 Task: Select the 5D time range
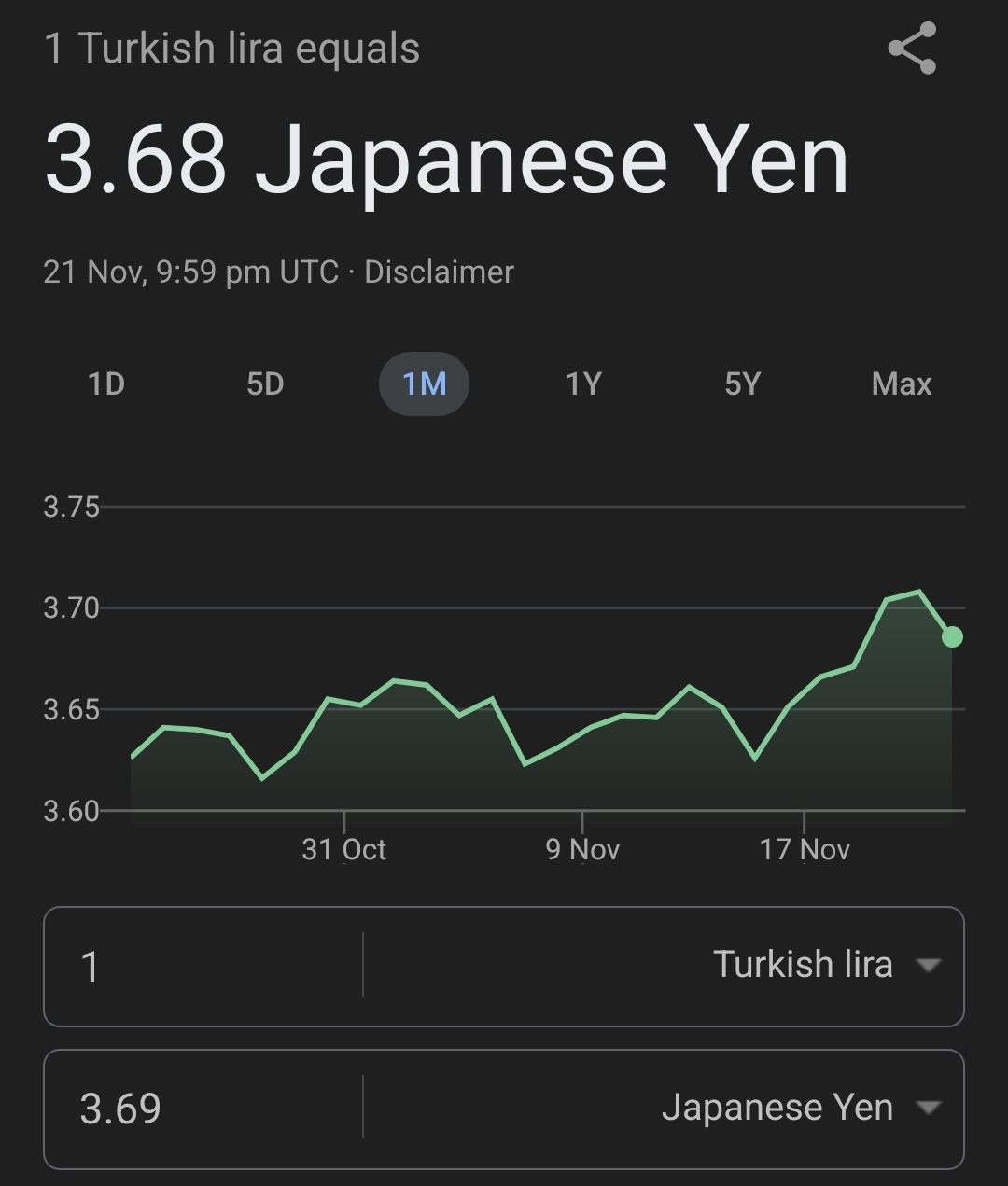pyautogui.click(x=265, y=384)
